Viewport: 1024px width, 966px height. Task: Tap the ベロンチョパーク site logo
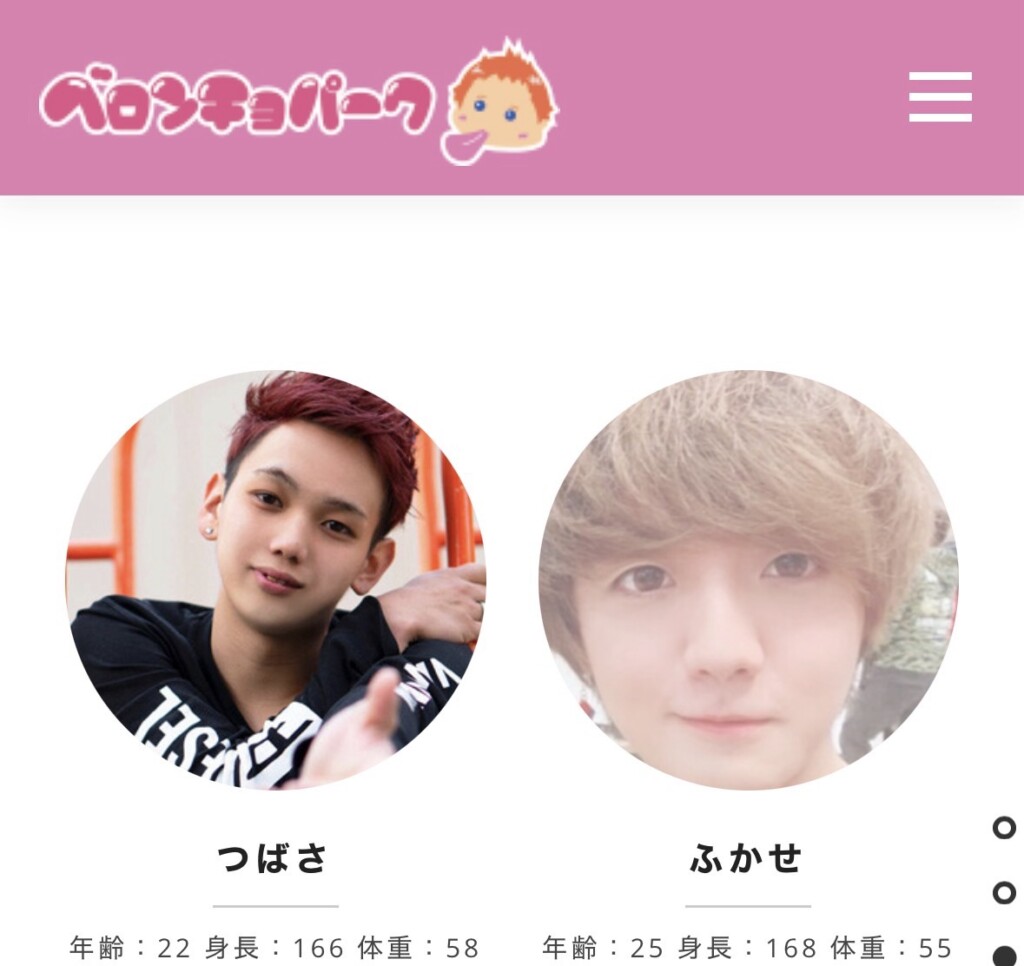(x=298, y=101)
